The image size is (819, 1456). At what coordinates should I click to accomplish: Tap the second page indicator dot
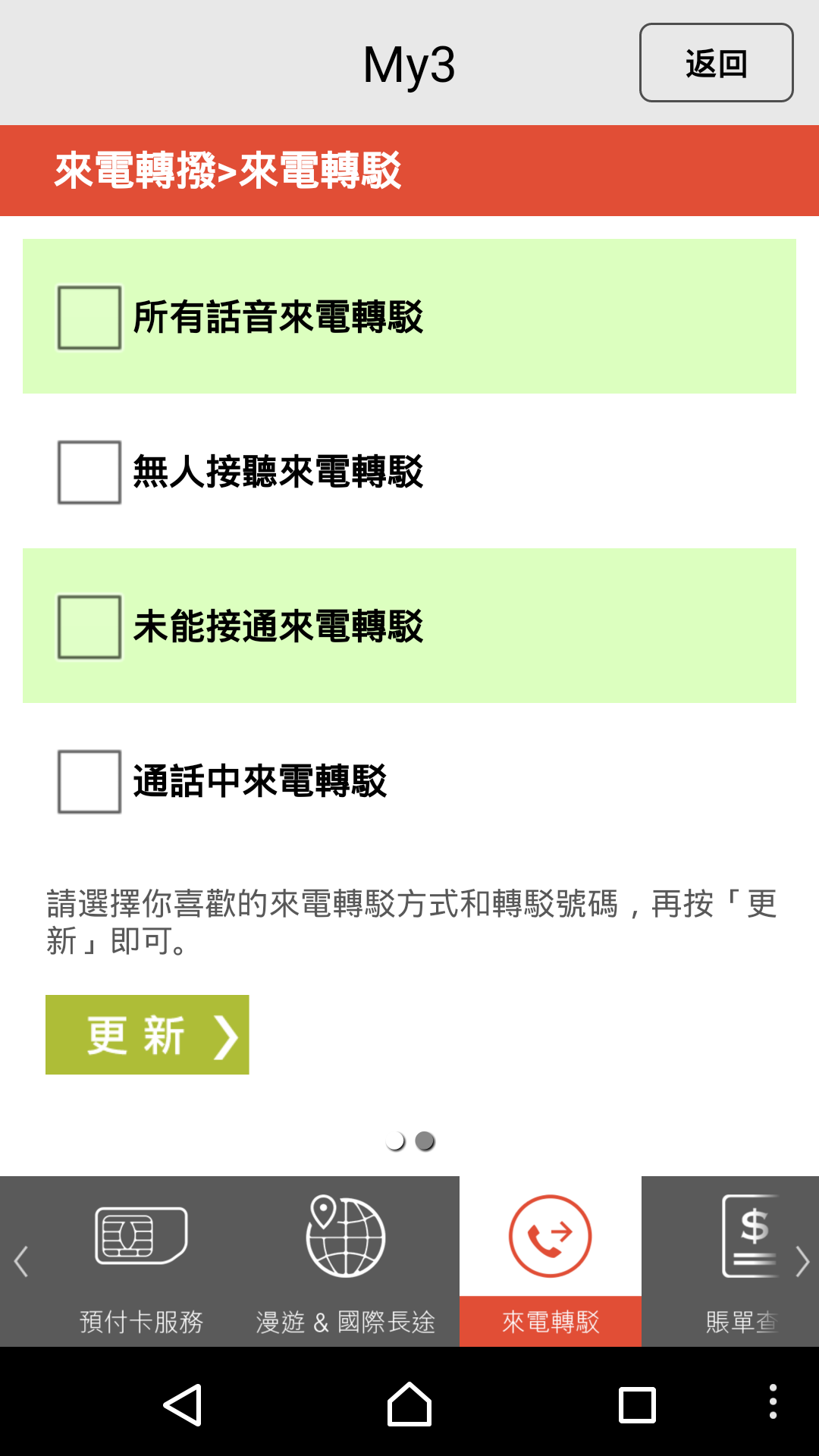click(425, 1141)
